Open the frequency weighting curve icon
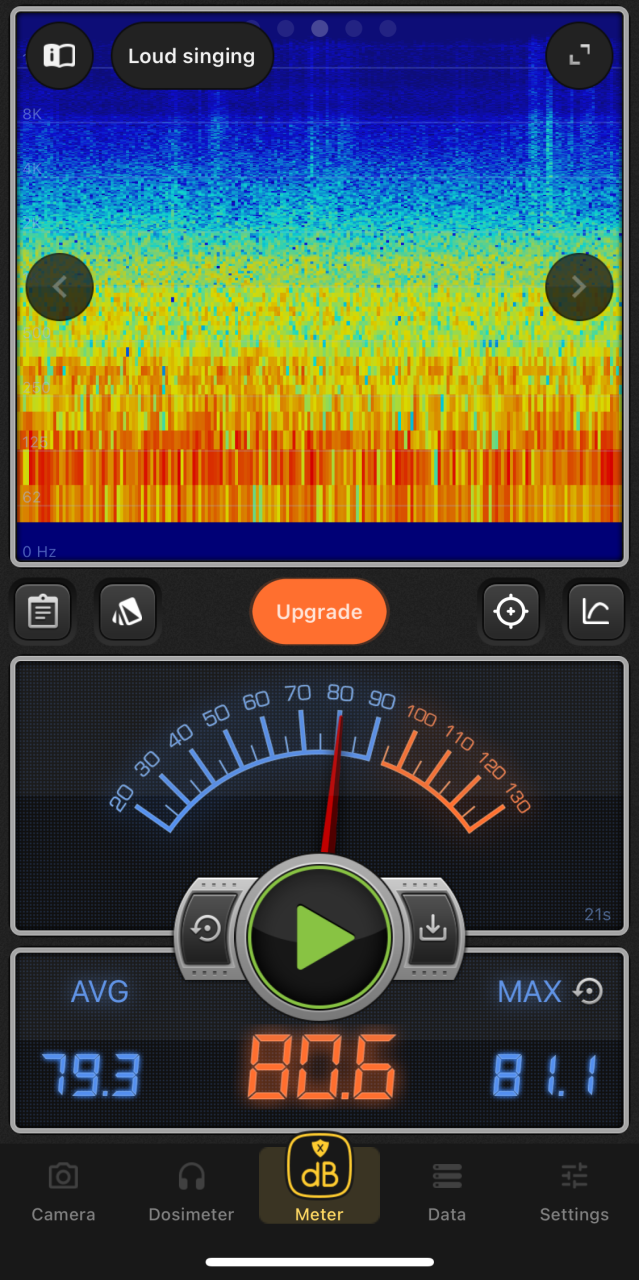This screenshot has height=1280, width=639. point(596,611)
